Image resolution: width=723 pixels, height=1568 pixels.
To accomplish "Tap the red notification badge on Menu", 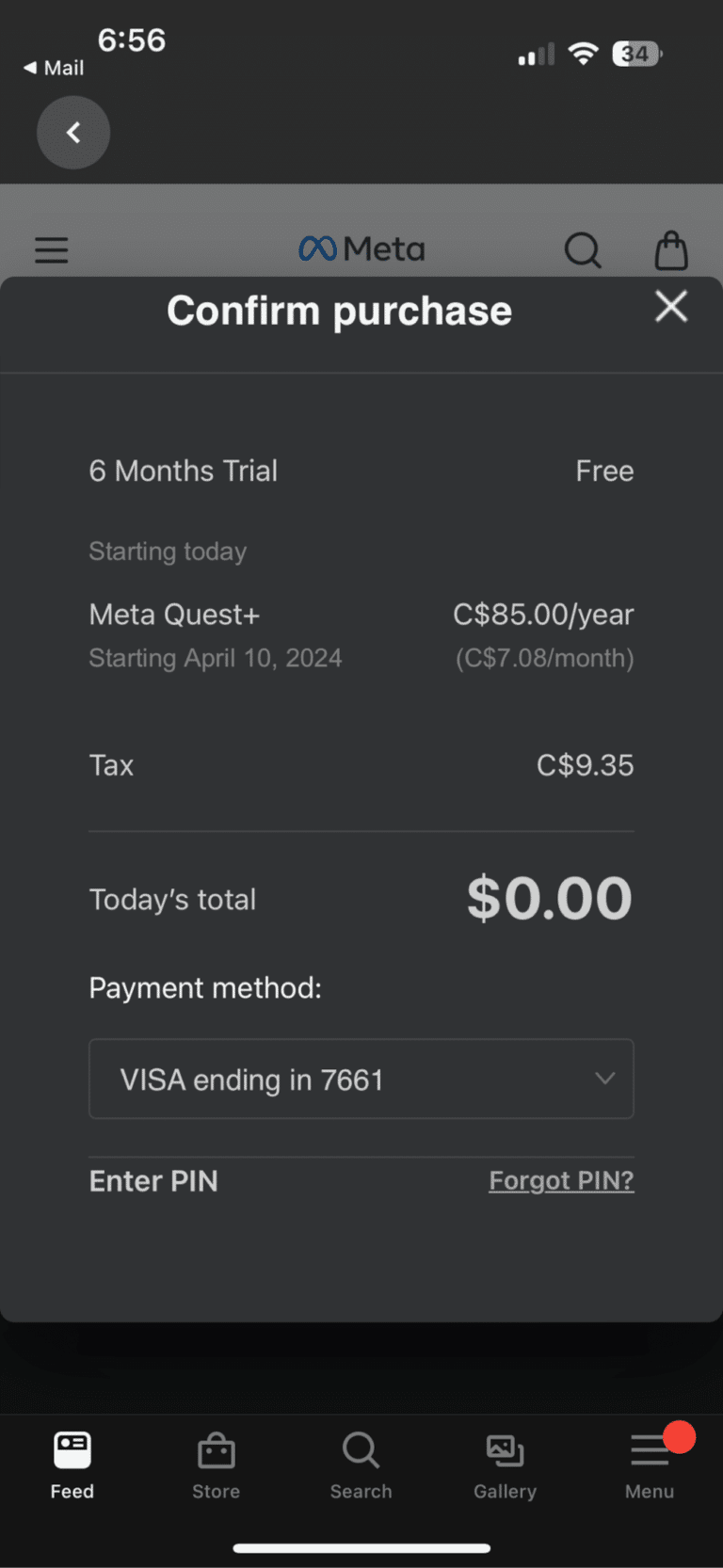I will tap(680, 1437).
